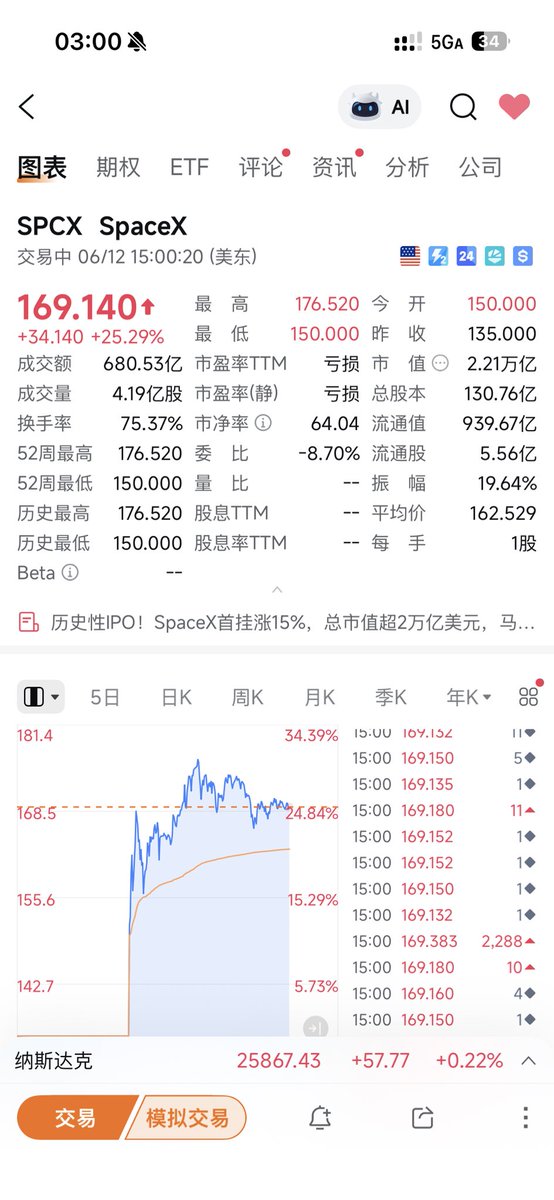
Task: Open the 公司 tab
Action: (x=480, y=167)
